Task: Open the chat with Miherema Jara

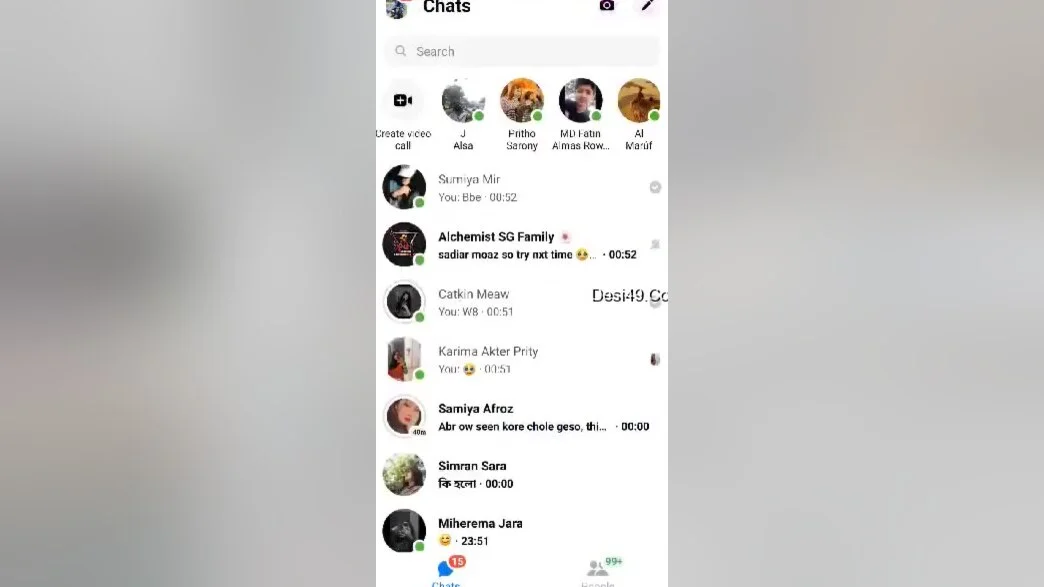Action: click(520, 531)
